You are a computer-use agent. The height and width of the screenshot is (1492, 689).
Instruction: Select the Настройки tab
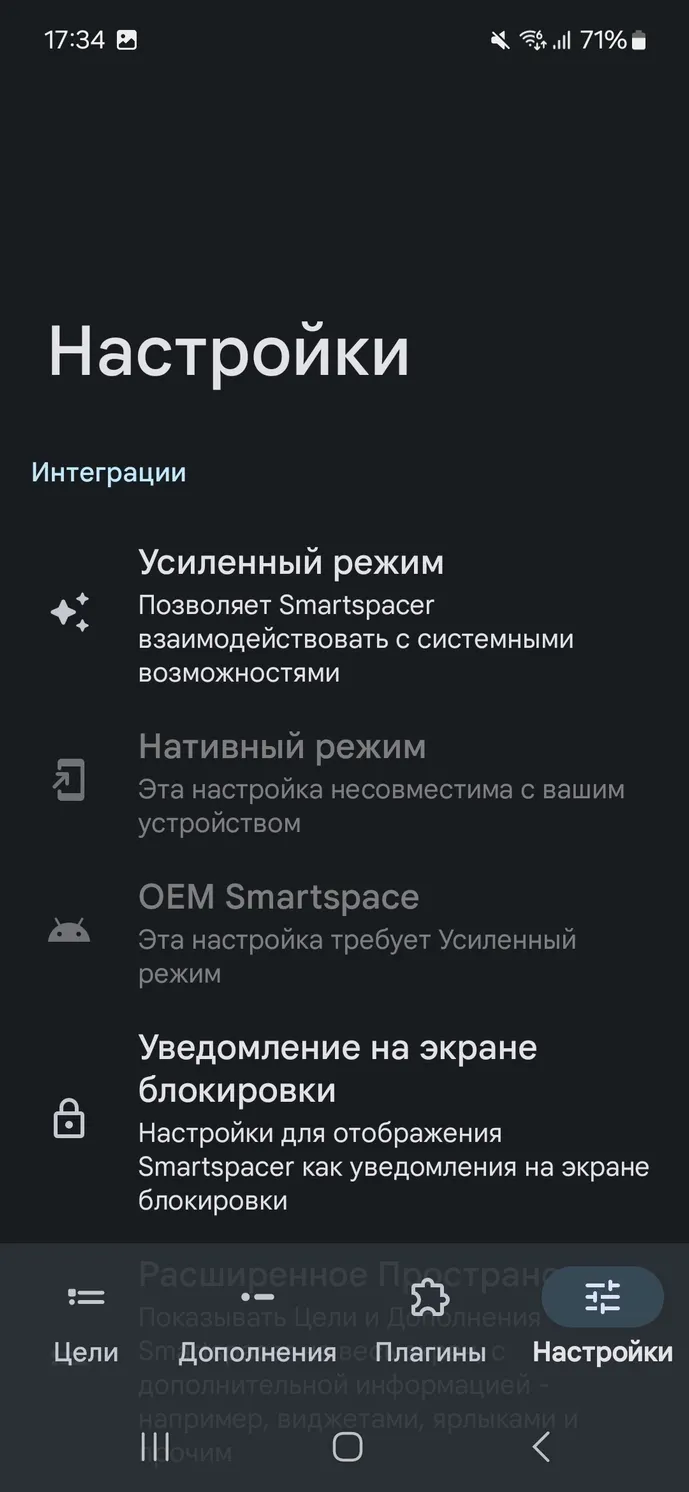(x=602, y=1320)
